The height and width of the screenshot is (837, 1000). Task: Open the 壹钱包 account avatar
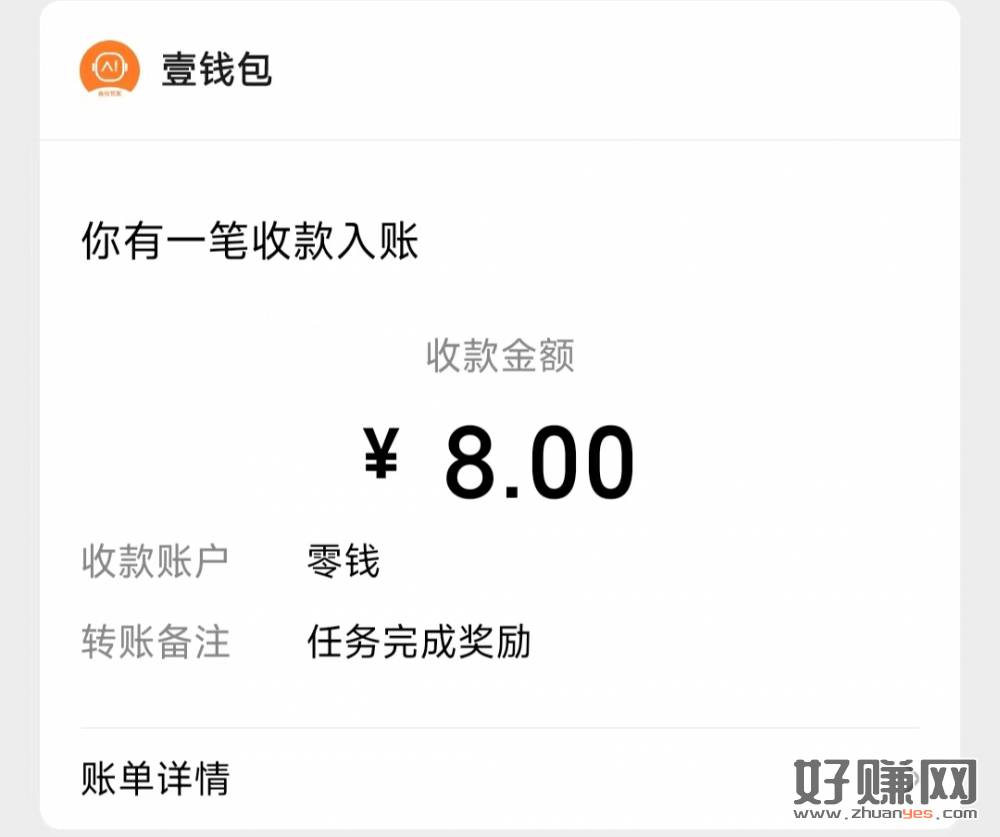coord(108,69)
